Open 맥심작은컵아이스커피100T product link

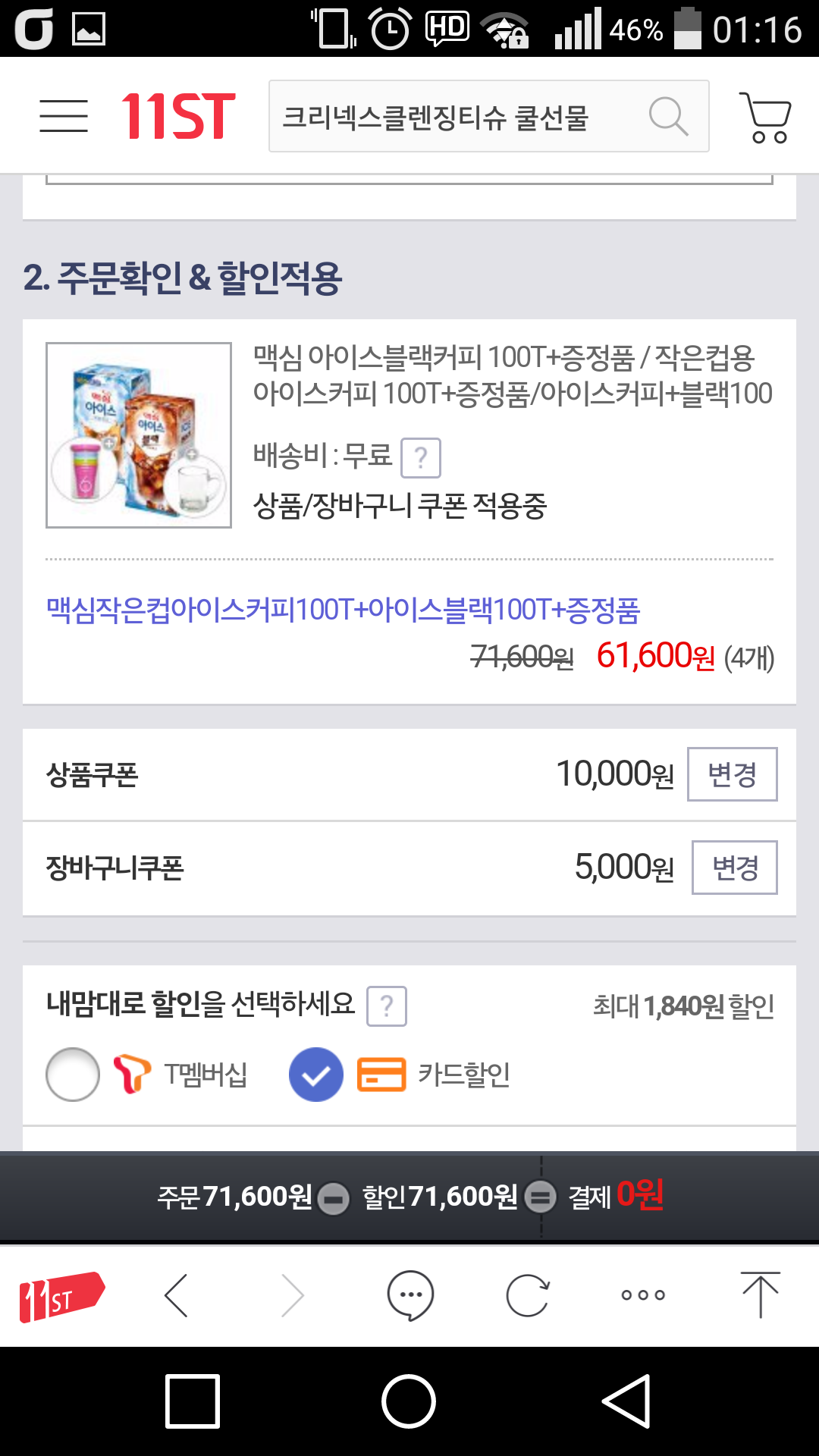pos(343,610)
